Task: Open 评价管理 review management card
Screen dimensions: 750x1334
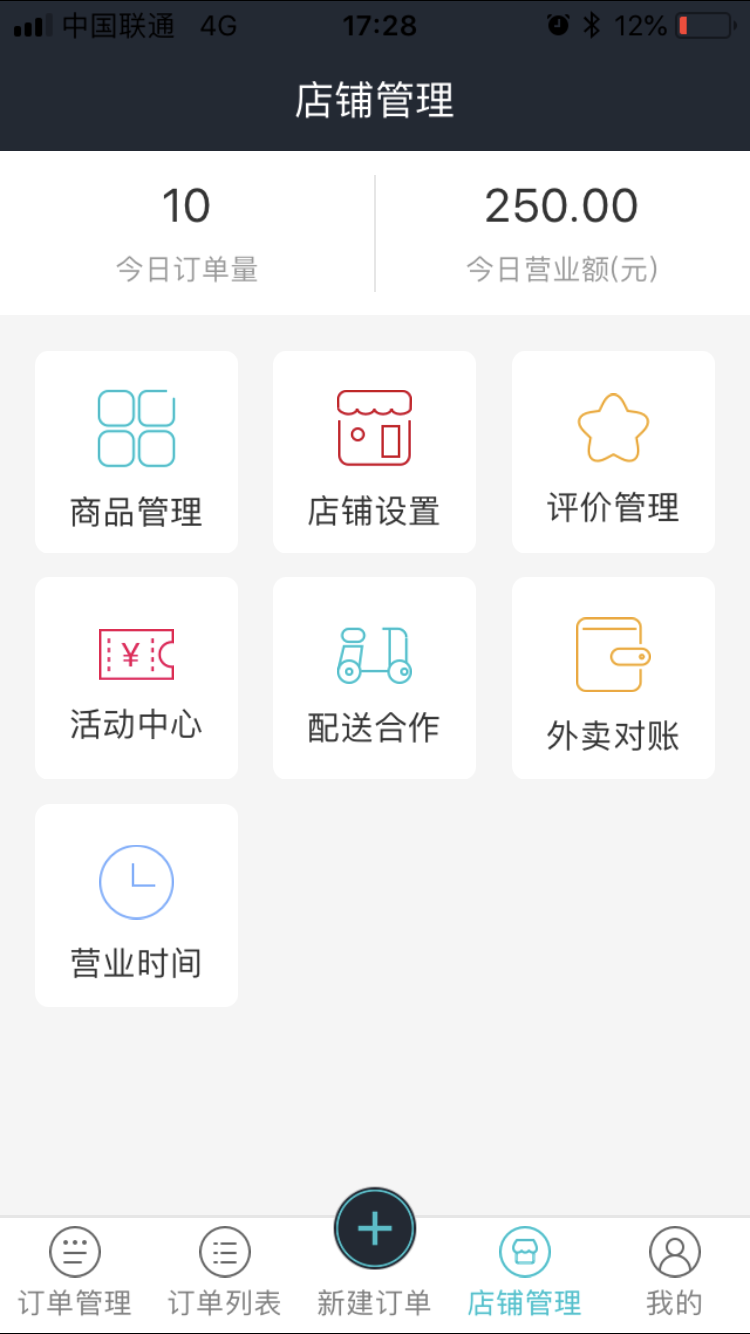Action: [613, 452]
